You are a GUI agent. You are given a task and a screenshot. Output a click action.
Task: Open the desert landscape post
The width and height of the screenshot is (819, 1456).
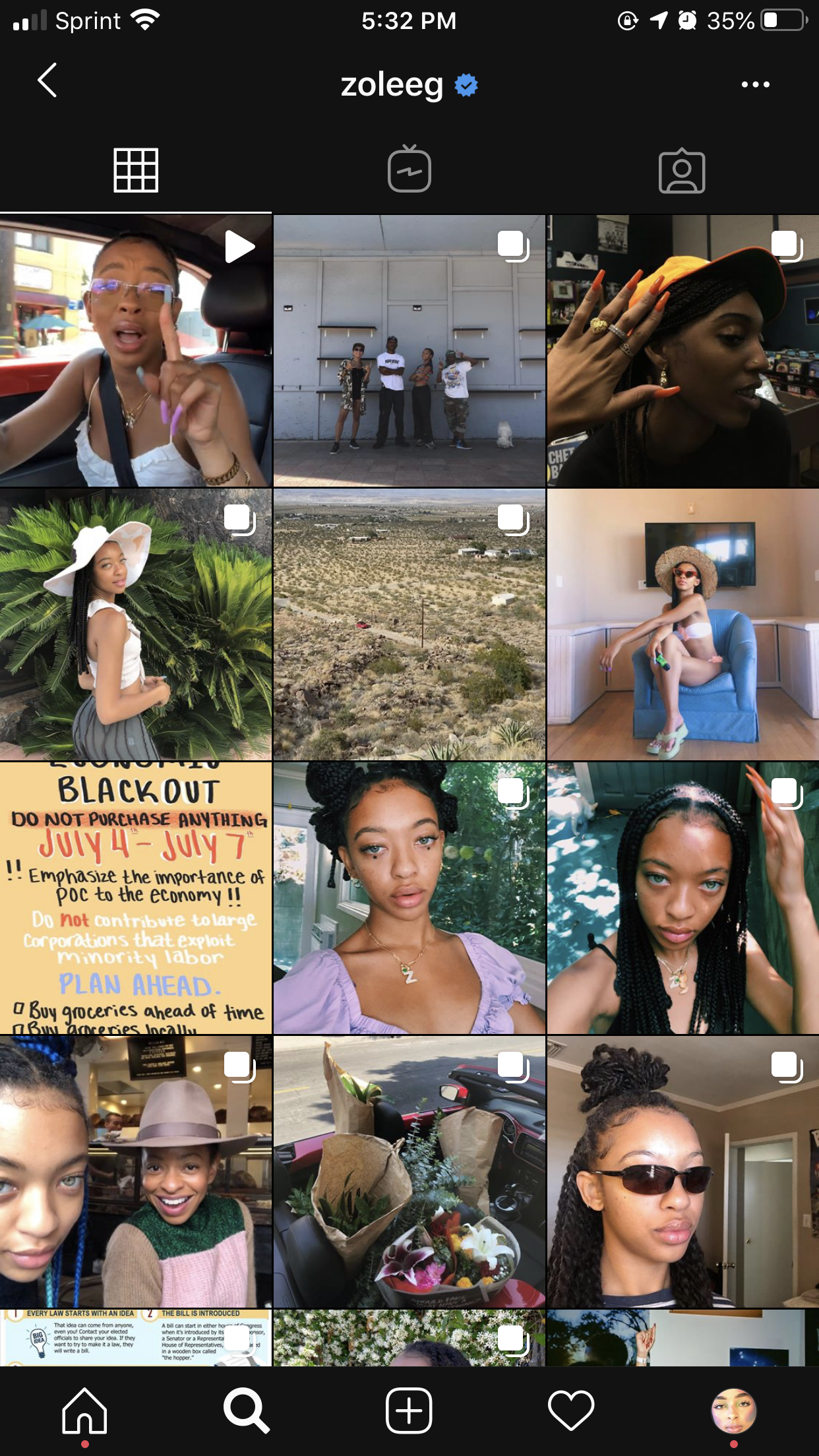pyautogui.click(x=409, y=624)
